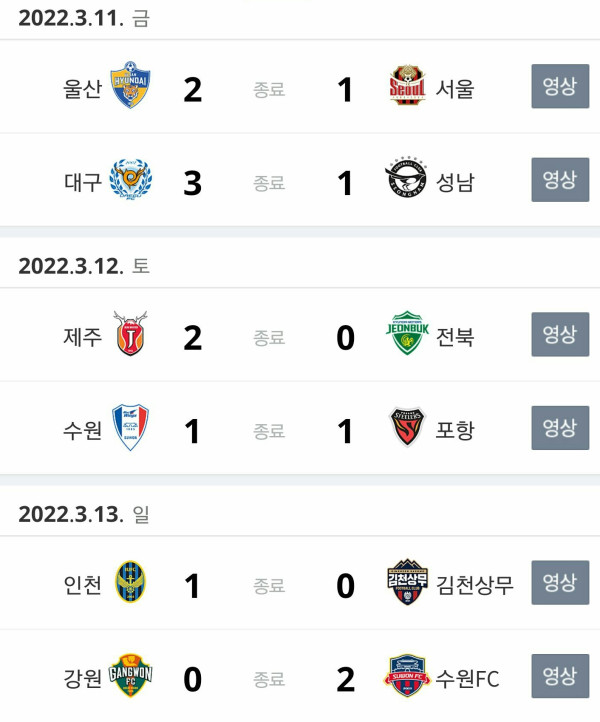This screenshot has width=600, height=722.
Task: Open the 인천 1–0 김천상무 match details
Action: click(268, 585)
